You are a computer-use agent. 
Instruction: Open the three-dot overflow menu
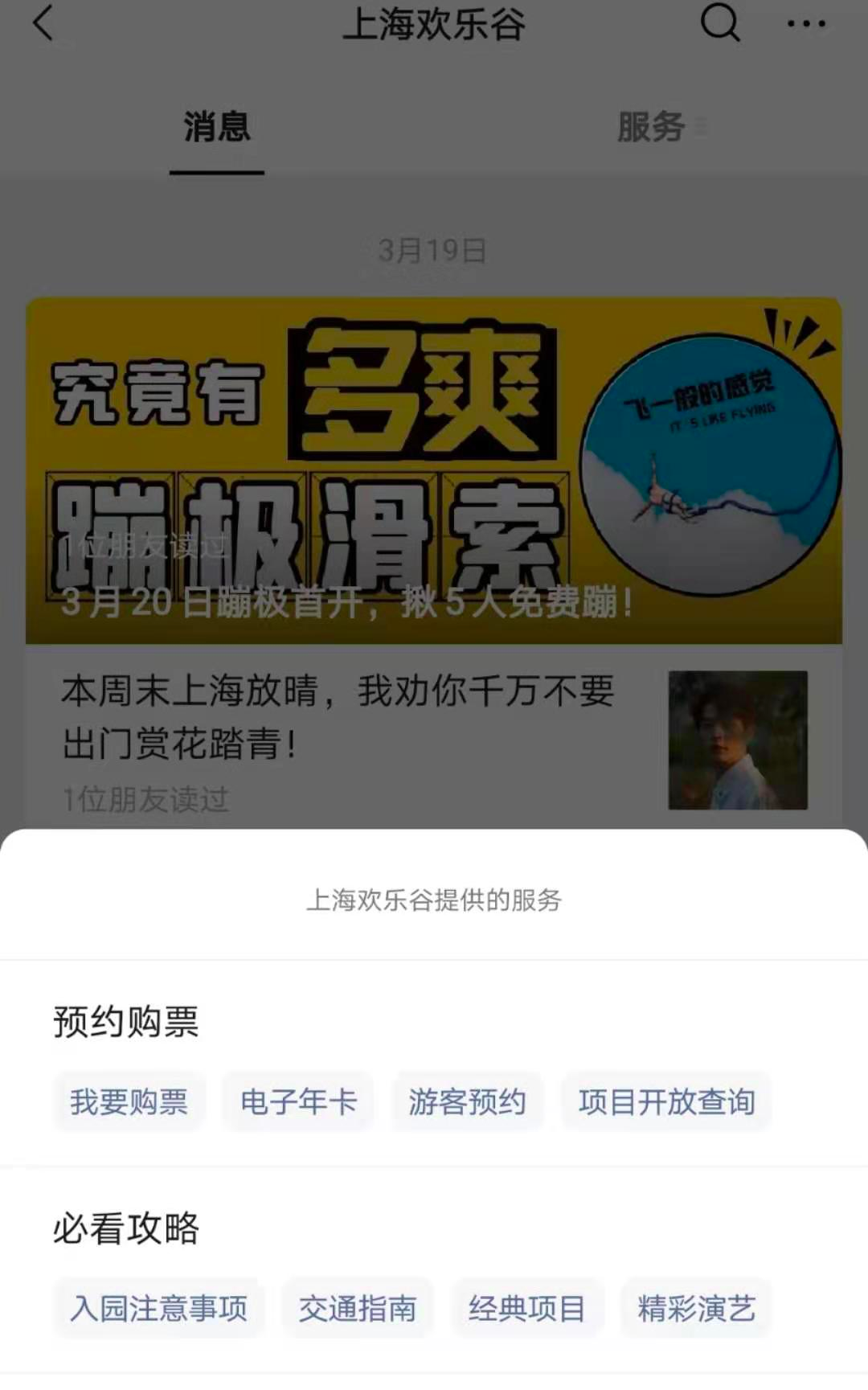[806, 23]
